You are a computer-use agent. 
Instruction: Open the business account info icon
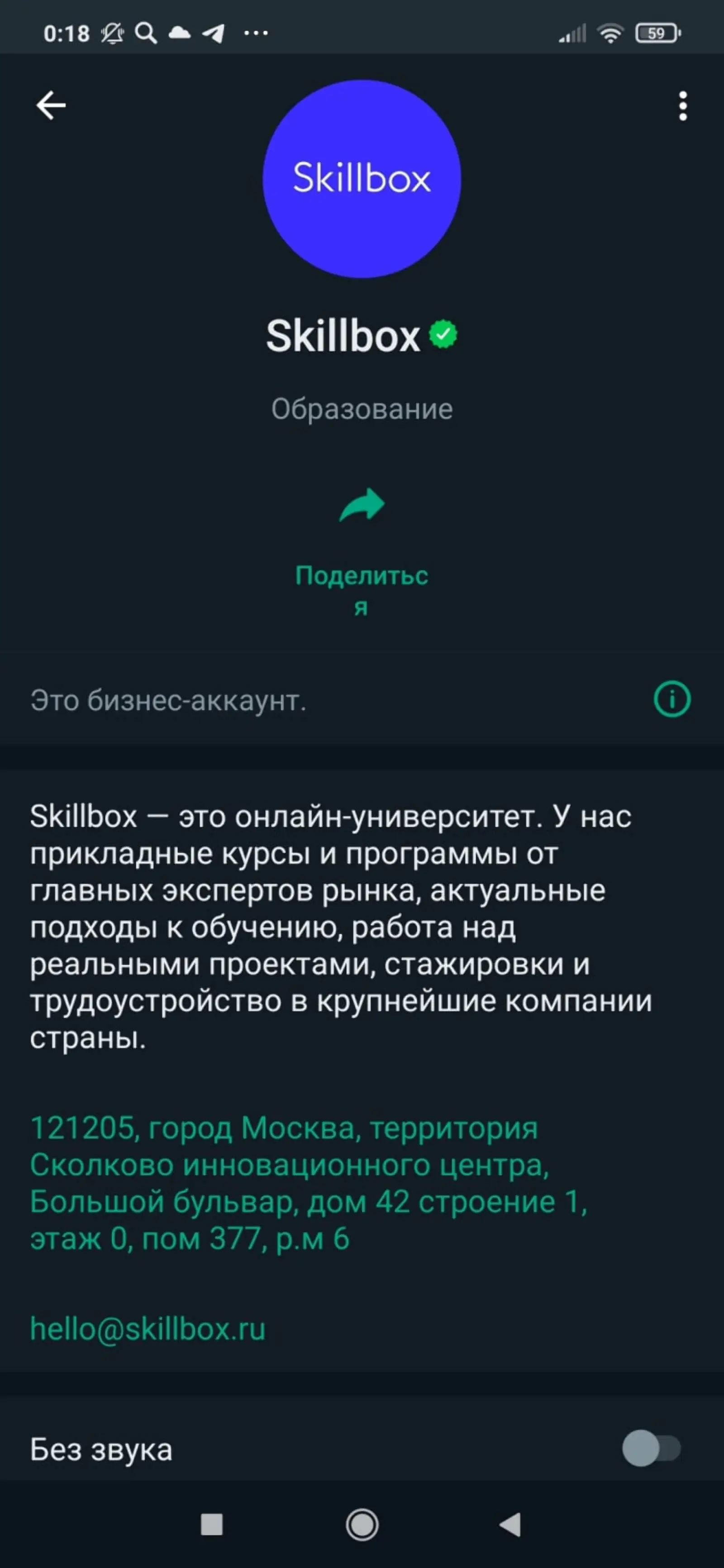(x=672, y=699)
